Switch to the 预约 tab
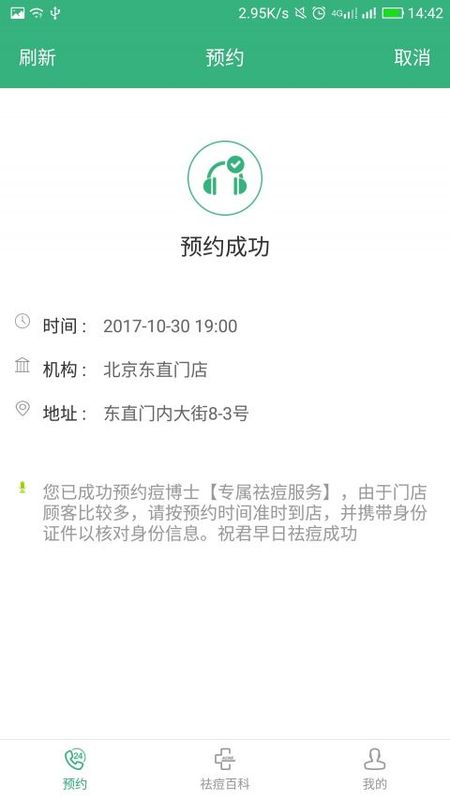The image size is (450, 800). pyautogui.click(x=75, y=770)
